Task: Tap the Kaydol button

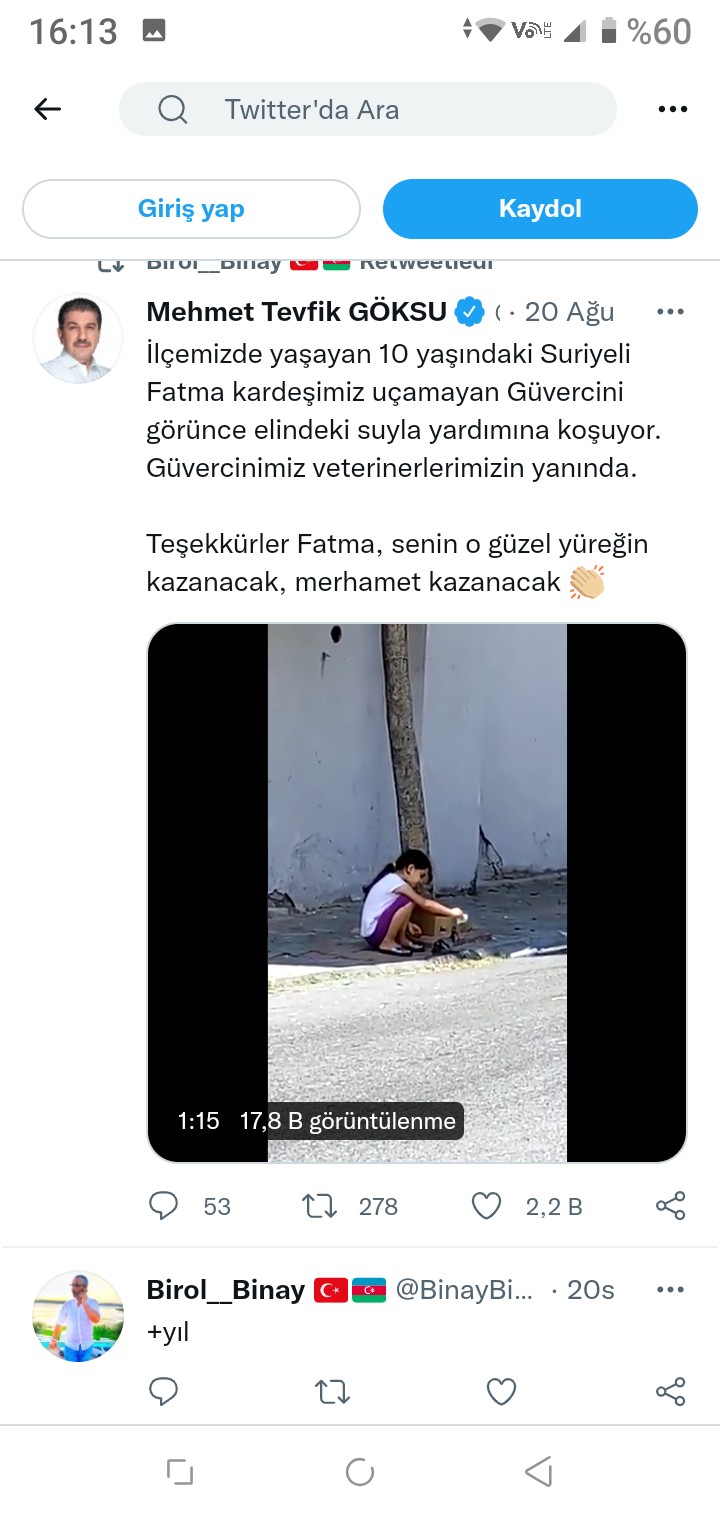Action: [x=540, y=209]
